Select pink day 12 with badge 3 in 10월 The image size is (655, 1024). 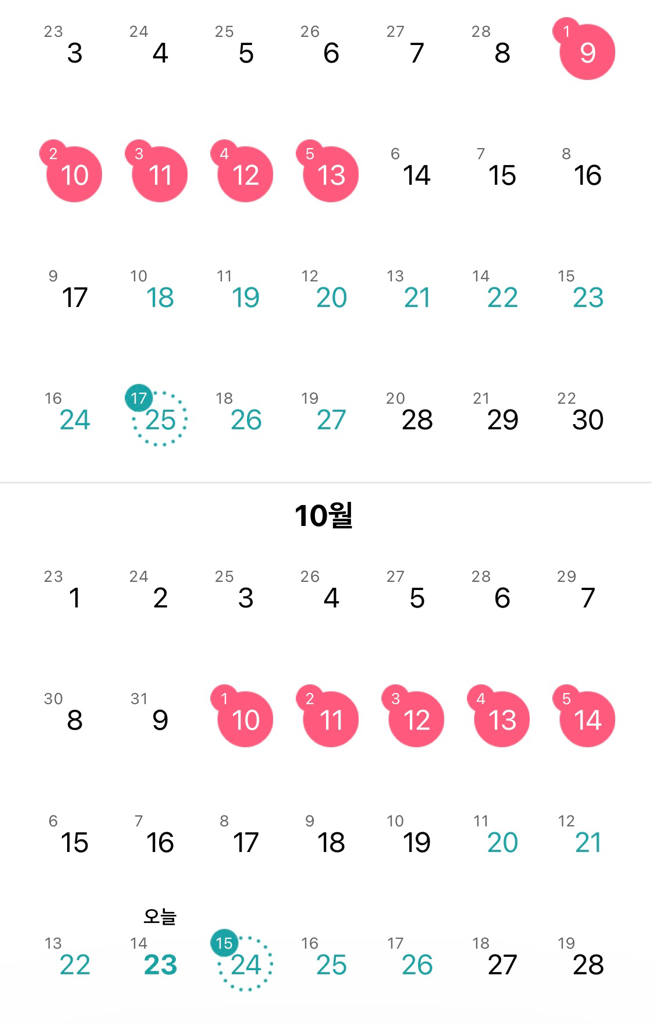pyautogui.click(x=417, y=720)
